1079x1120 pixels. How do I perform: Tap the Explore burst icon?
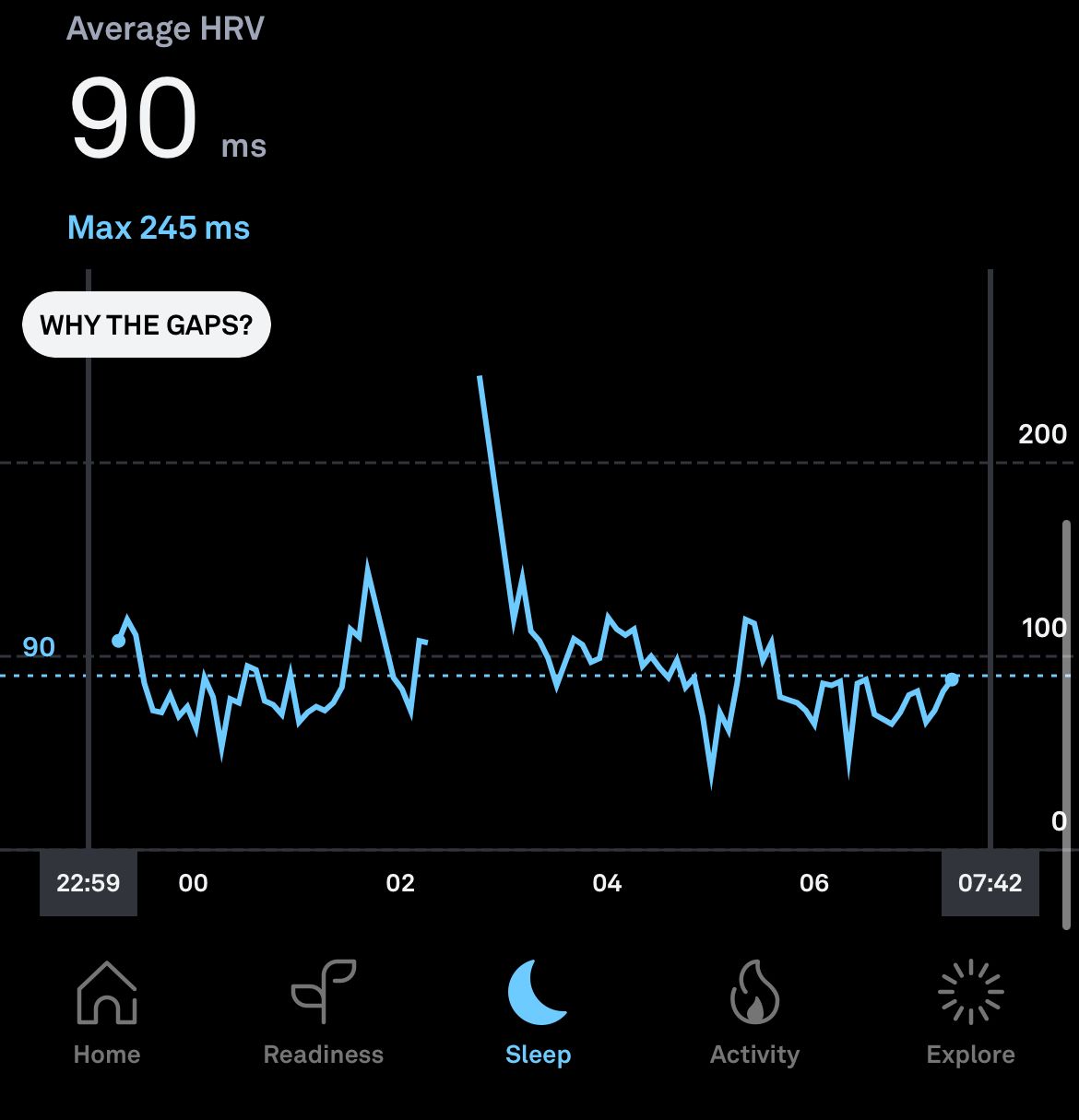(x=971, y=994)
